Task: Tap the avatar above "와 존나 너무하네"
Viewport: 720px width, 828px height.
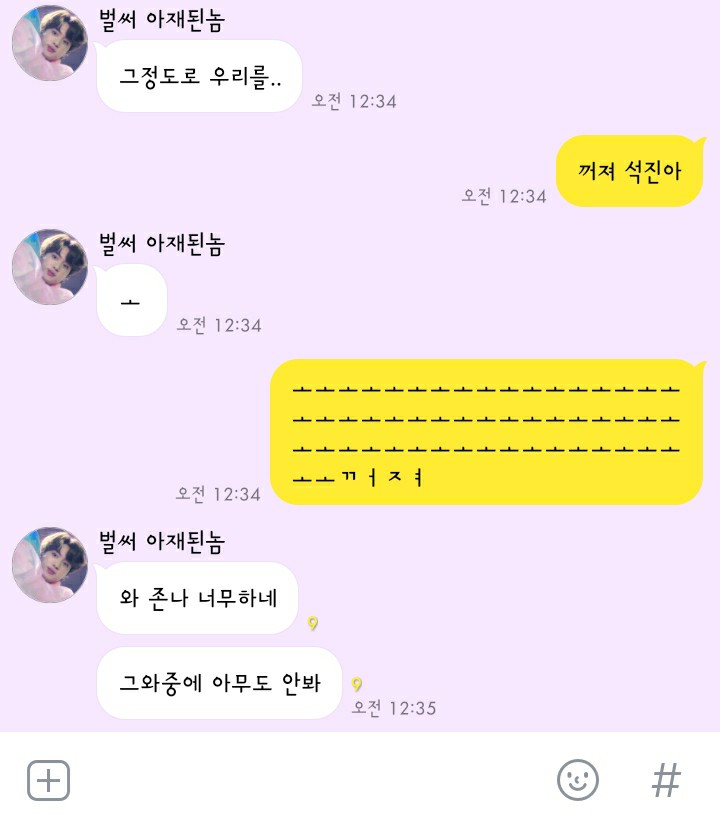Action: coord(50,565)
